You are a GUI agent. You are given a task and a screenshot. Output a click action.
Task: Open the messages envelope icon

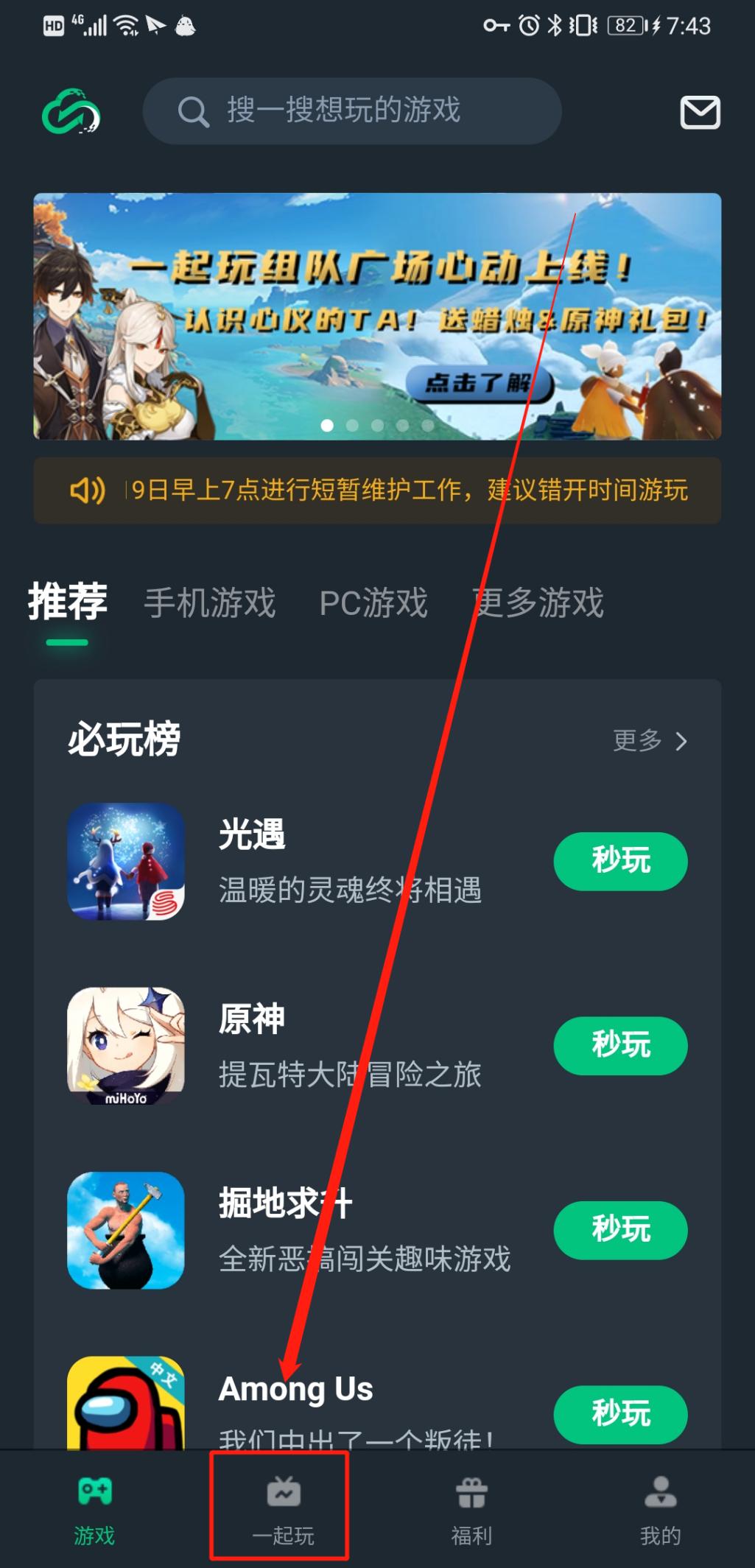click(x=699, y=113)
